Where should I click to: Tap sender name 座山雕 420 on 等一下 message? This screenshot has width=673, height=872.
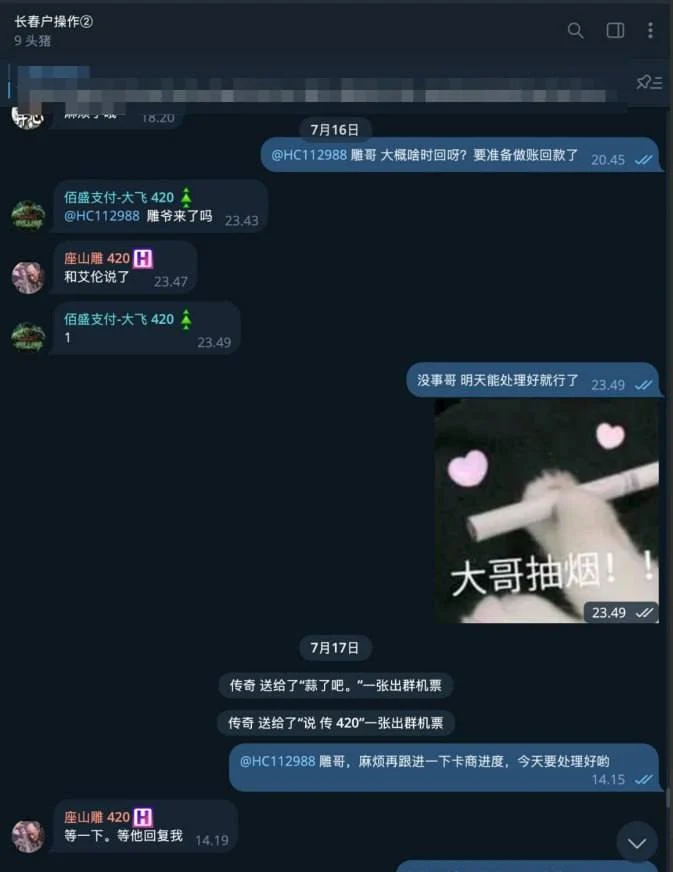tap(97, 817)
